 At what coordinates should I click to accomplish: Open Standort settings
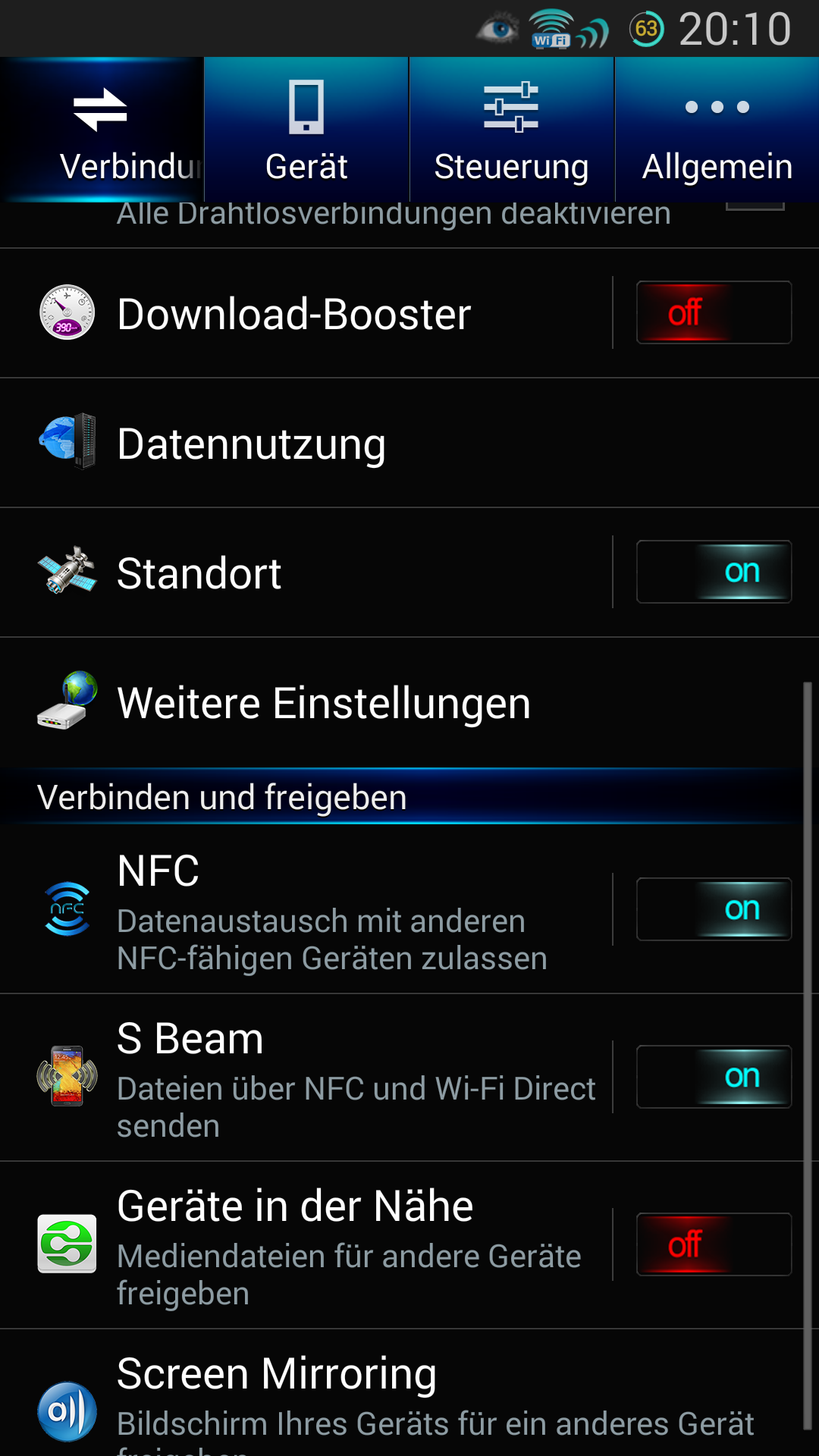(x=306, y=573)
